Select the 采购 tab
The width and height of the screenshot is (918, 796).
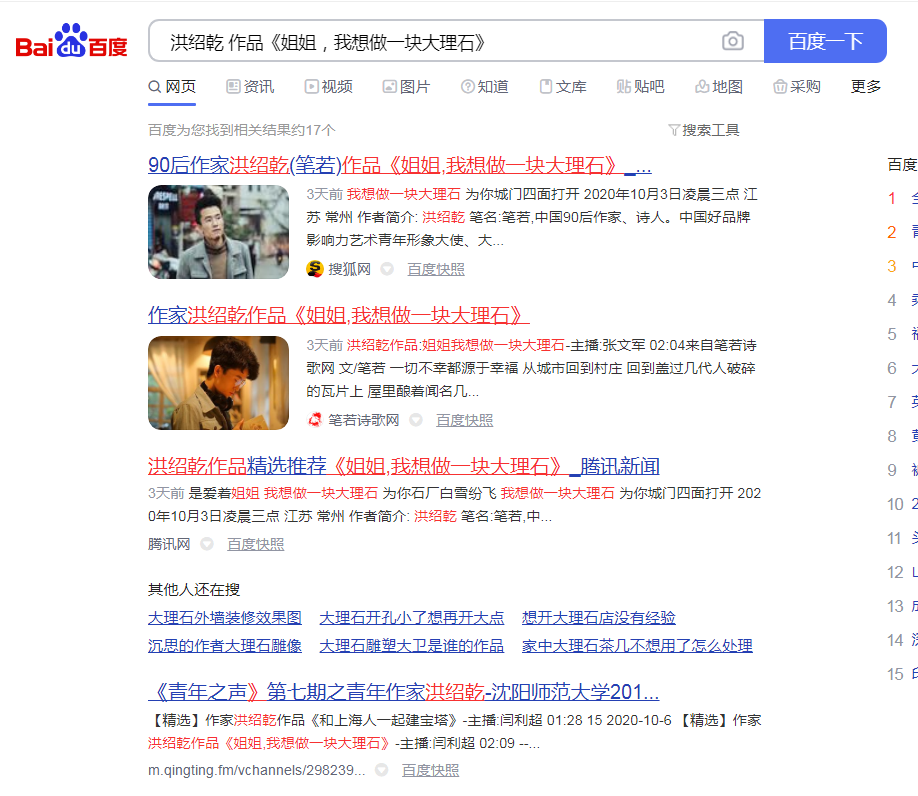click(796, 87)
